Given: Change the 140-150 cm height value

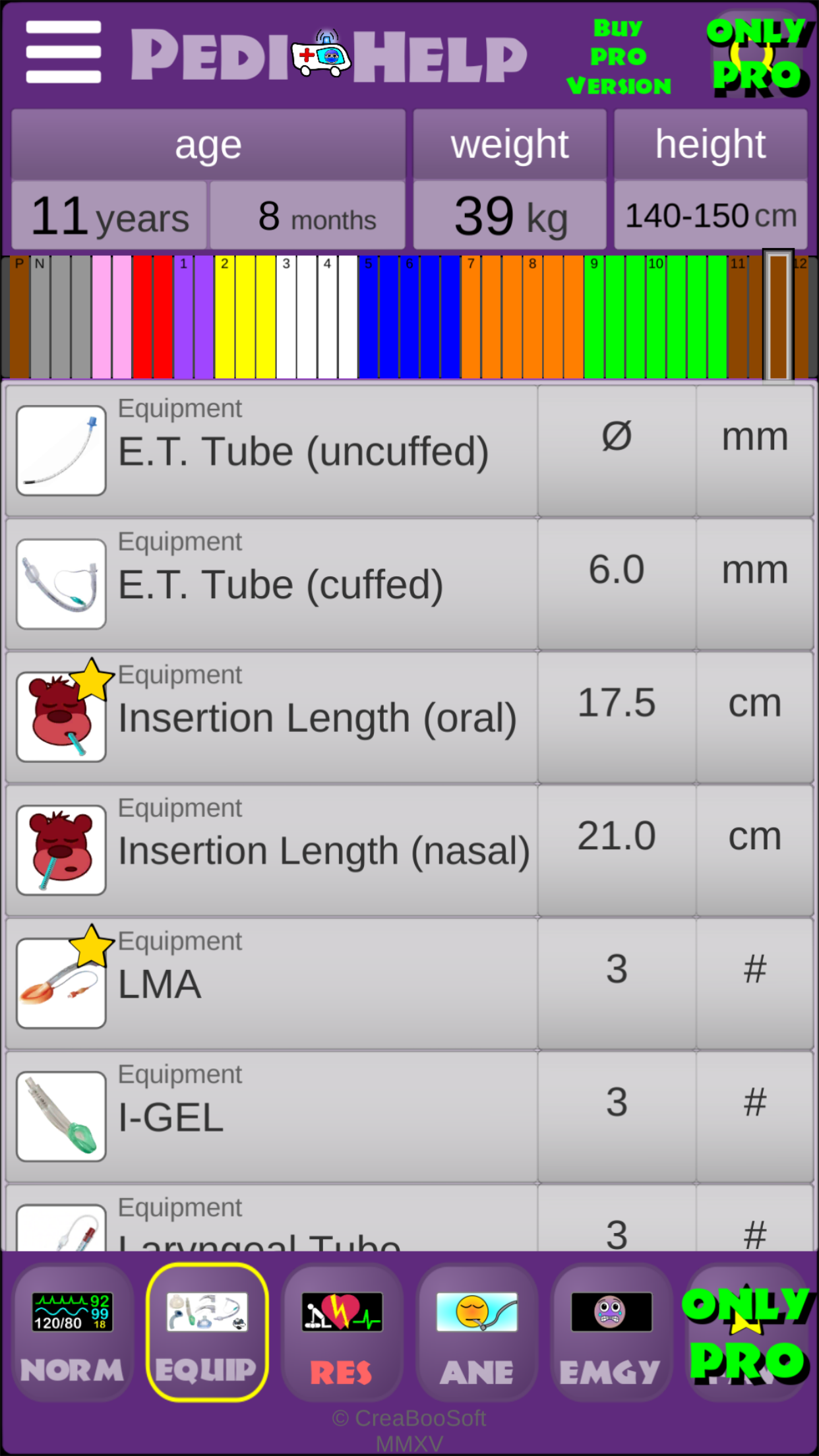Looking at the screenshot, I should [x=711, y=216].
